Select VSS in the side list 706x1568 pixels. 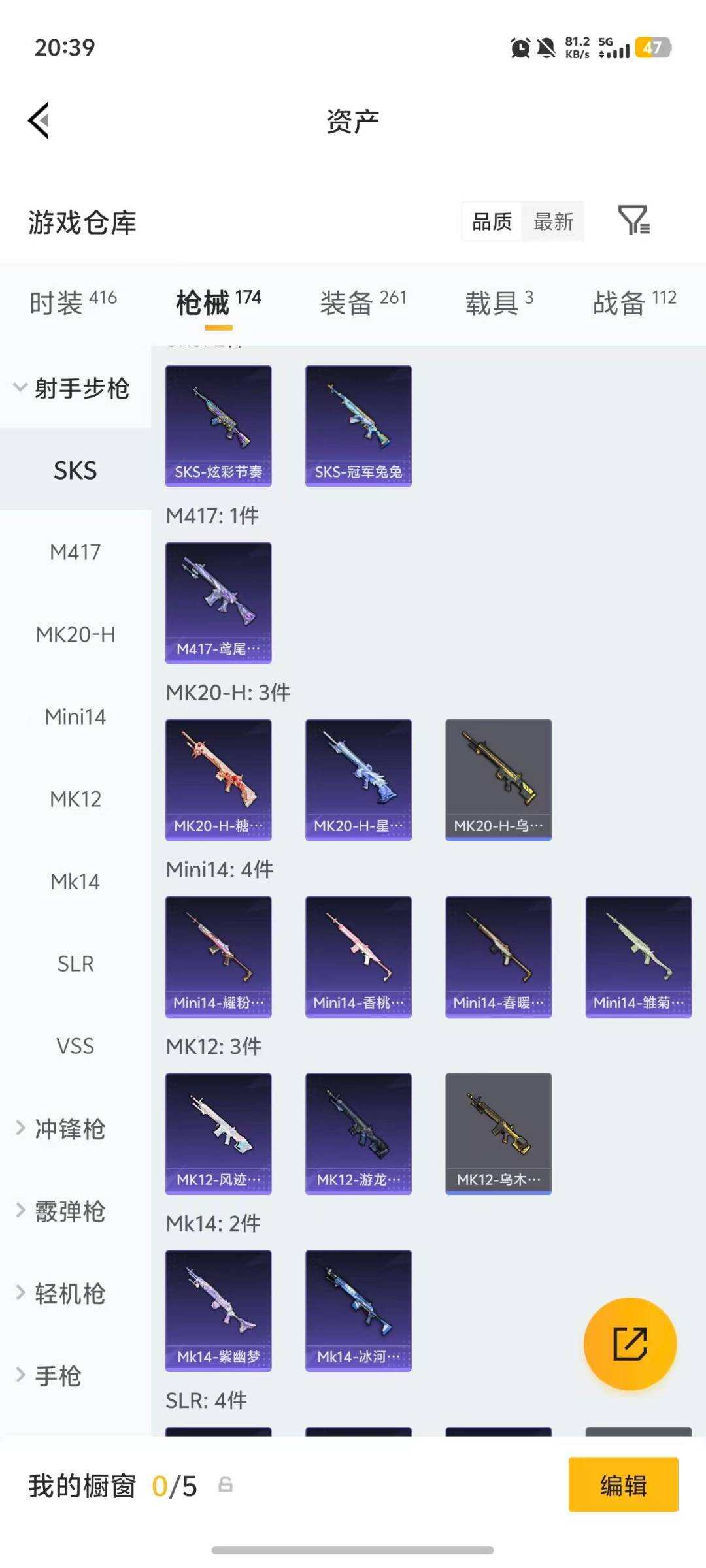coord(75,1046)
